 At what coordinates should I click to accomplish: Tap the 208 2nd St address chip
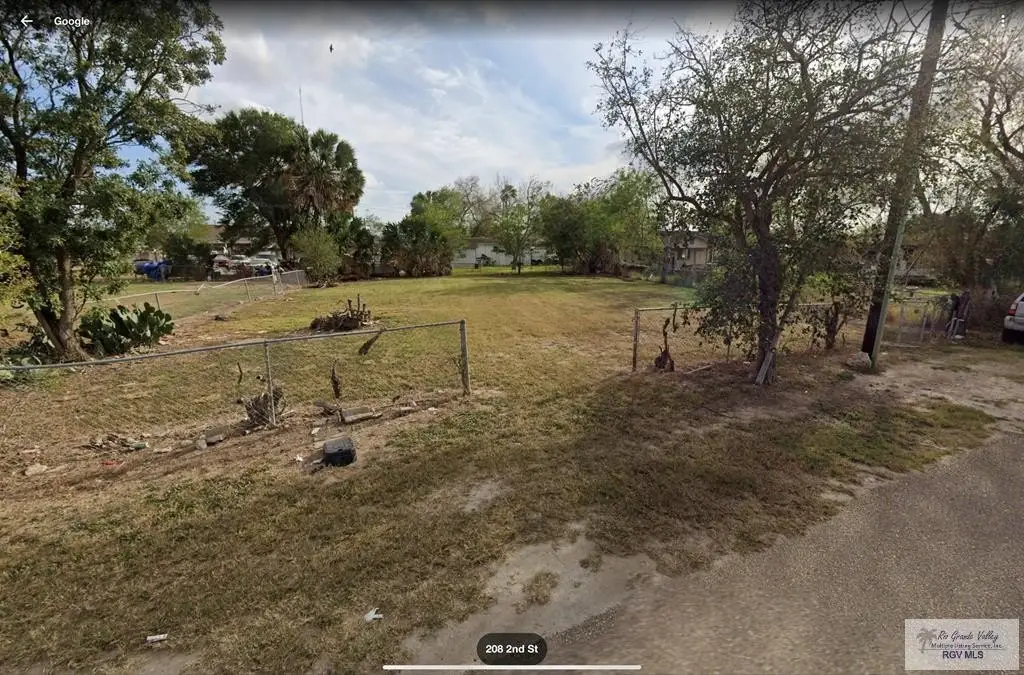pos(511,649)
